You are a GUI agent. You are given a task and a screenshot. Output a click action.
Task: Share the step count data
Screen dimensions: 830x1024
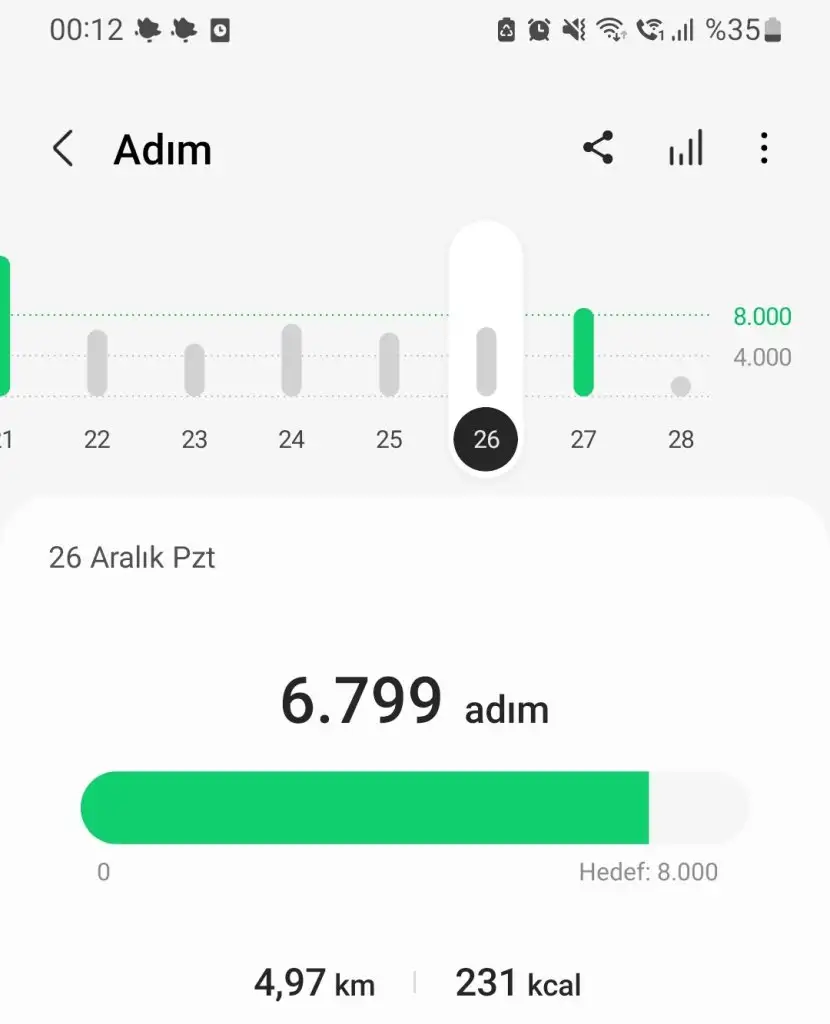(598, 149)
